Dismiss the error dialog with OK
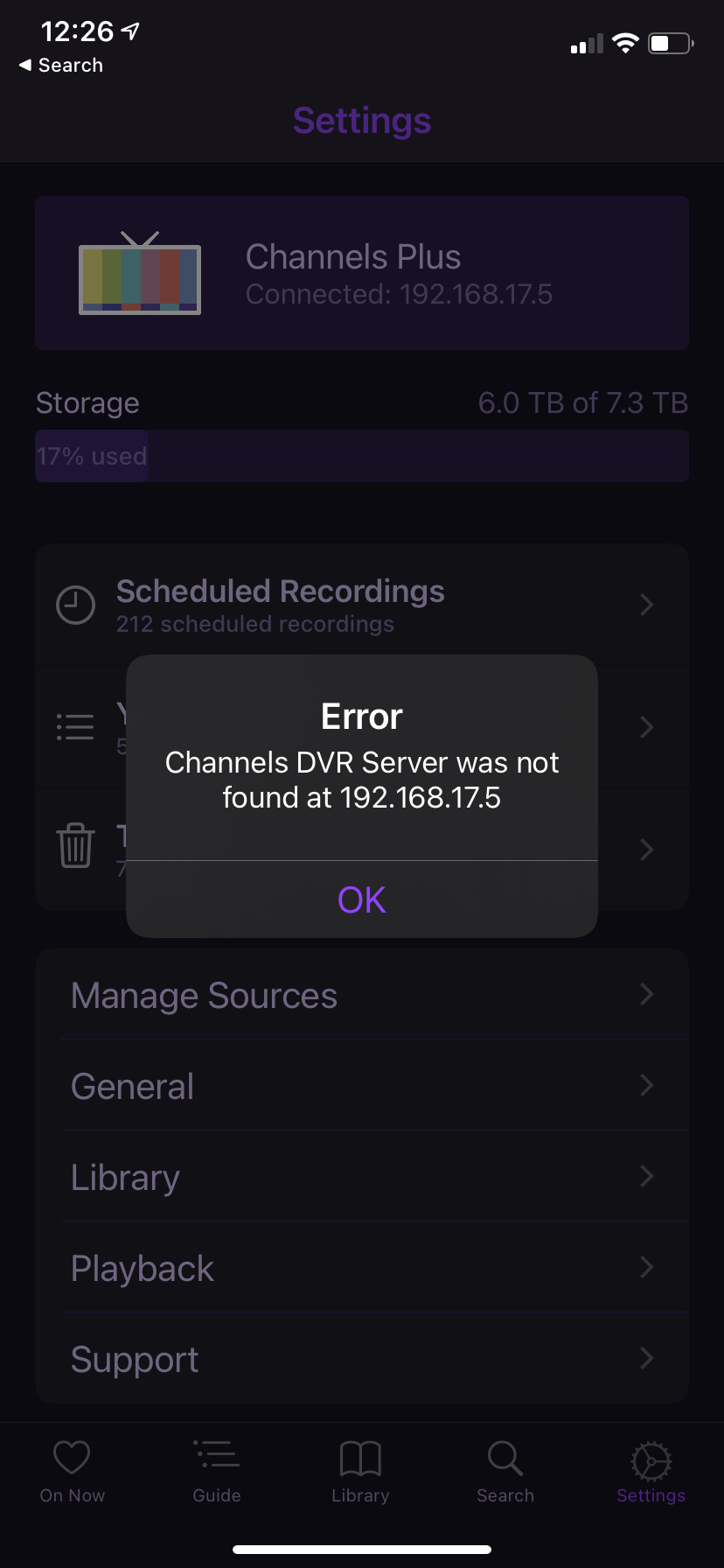This screenshot has width=724, height=1568. click(x=362, y=899)
